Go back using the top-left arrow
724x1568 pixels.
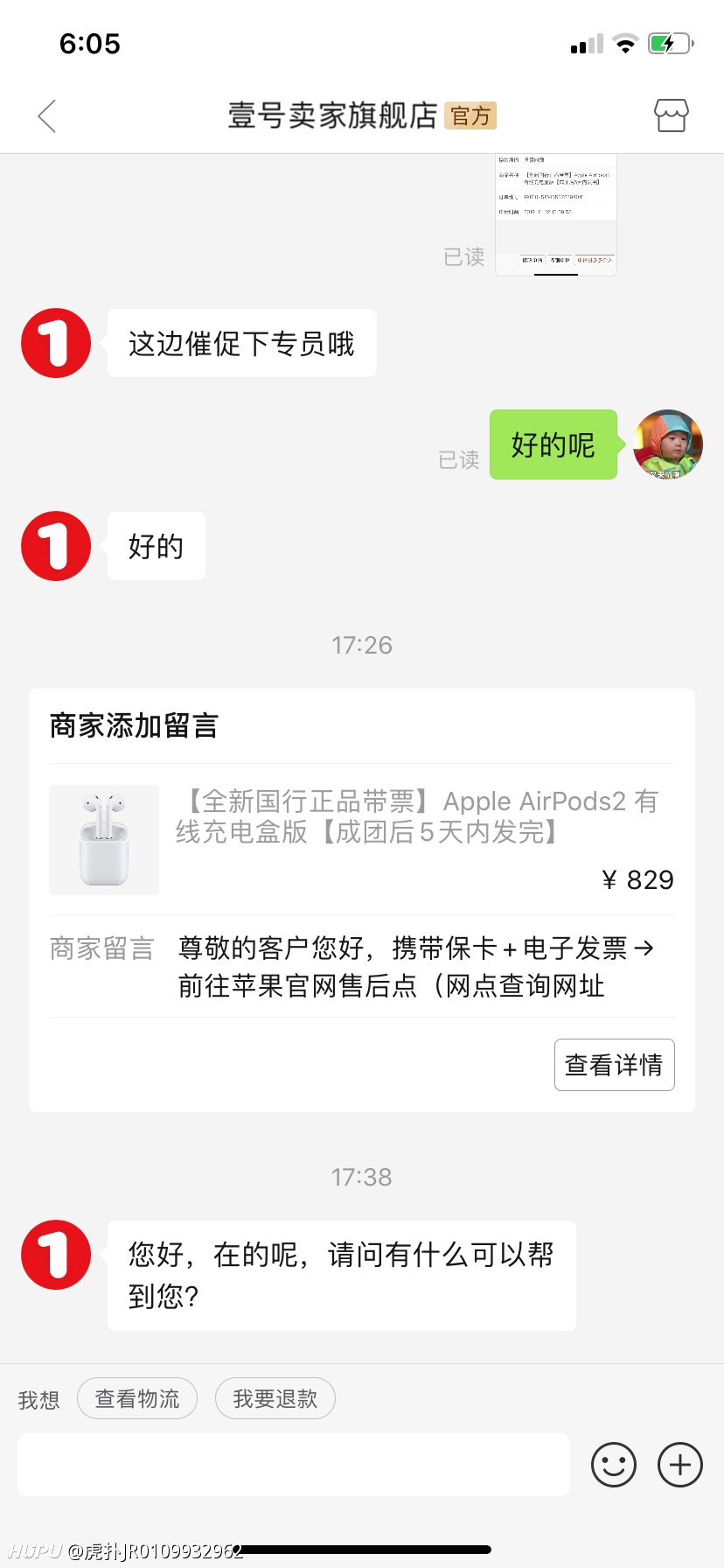pos(47,115)
